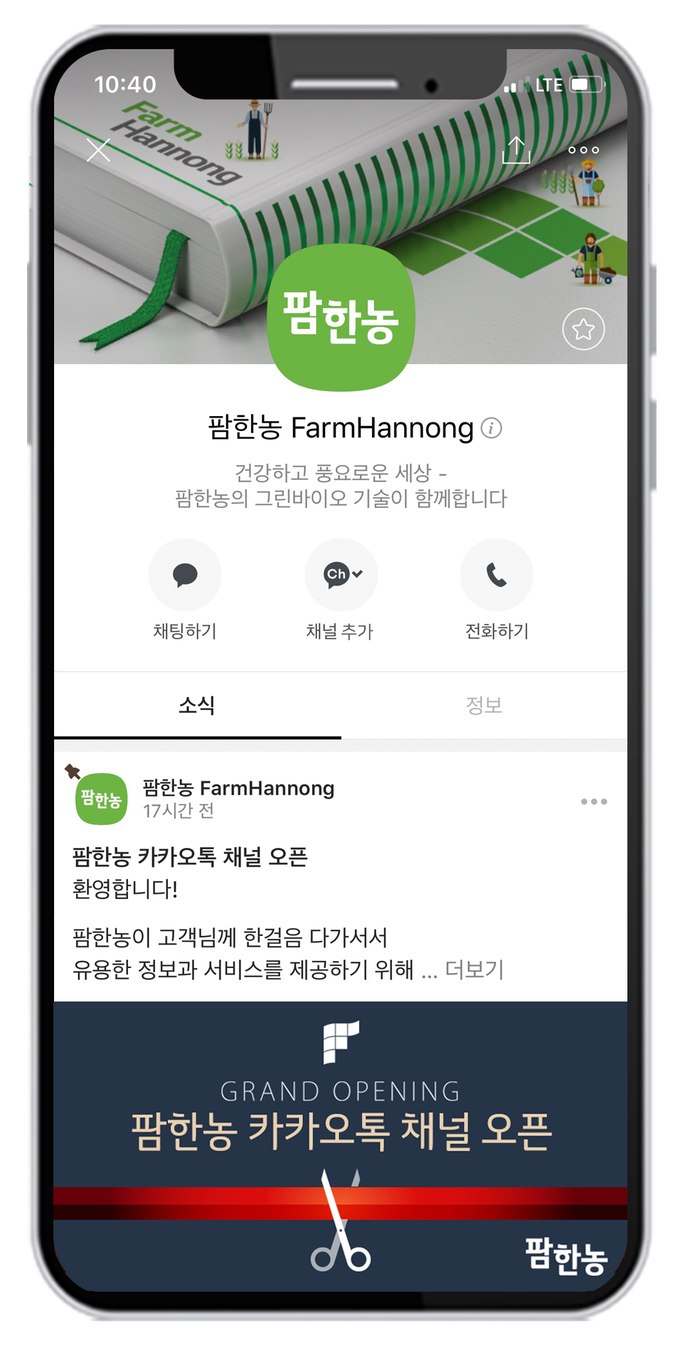Image resolution: width=680 pixels, height=1360 pixels.
Task: Call the channel with 전화하기
Action: point(496,575)
